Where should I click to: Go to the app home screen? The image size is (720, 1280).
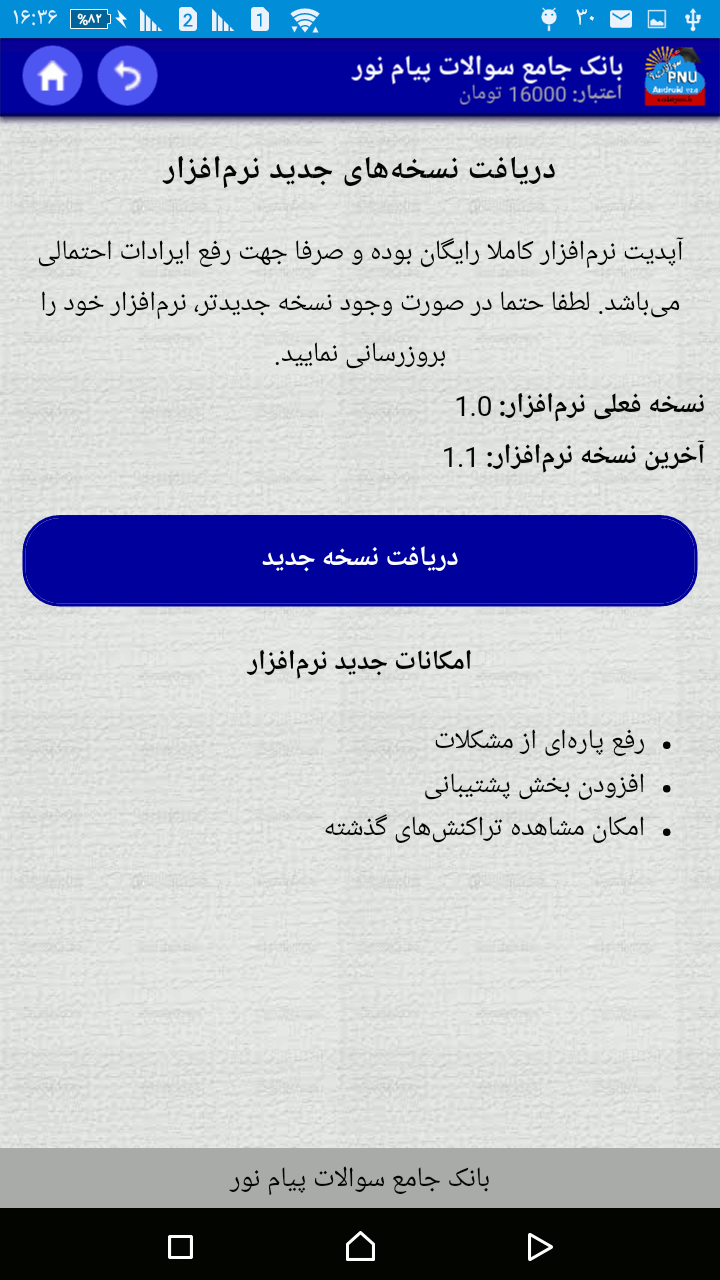tap(52, 77)
